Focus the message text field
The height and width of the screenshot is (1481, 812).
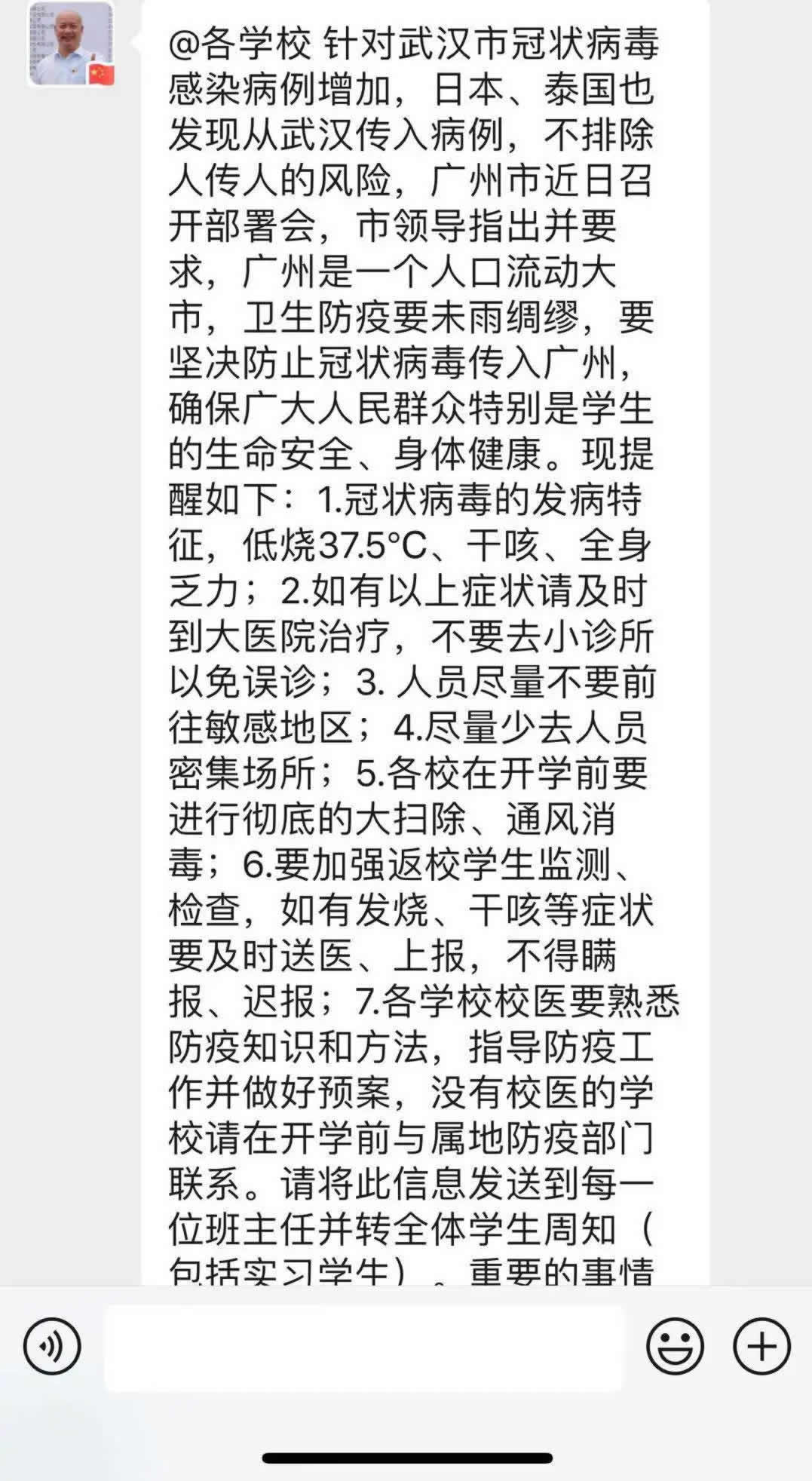tap(363, 1347)
